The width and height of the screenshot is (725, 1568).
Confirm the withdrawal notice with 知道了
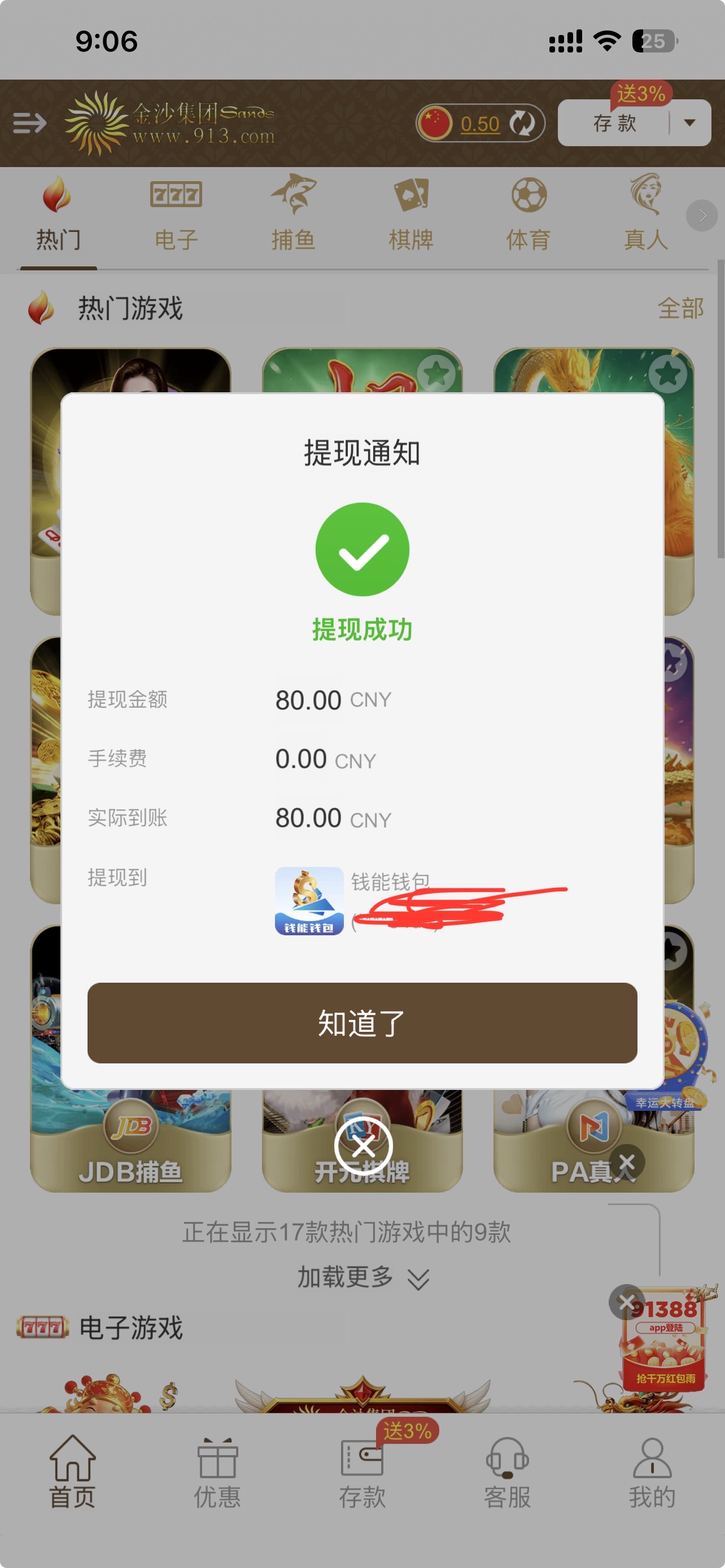pos(362,1023)
